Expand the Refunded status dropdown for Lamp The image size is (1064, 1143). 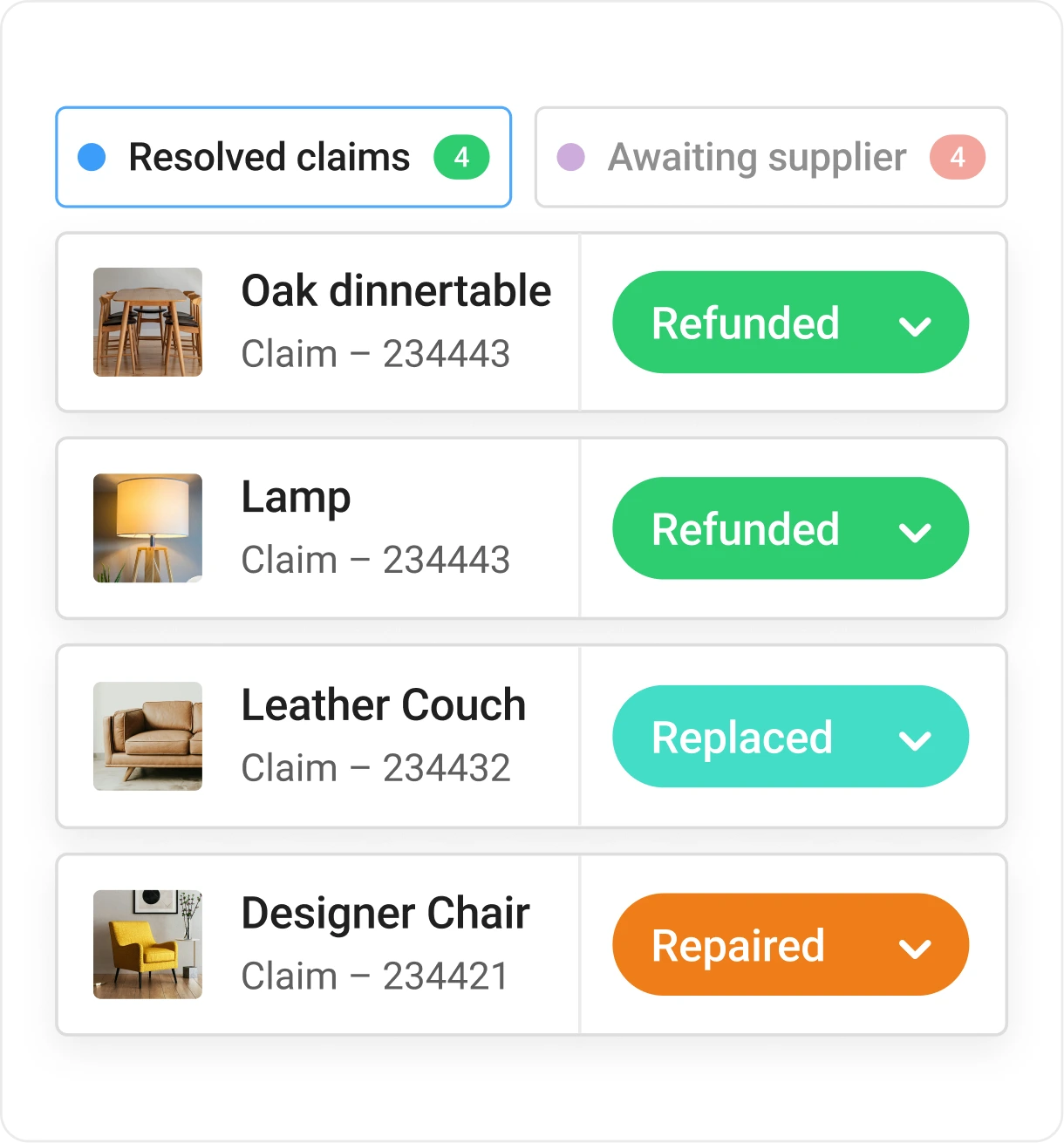(x=790, y=528)
